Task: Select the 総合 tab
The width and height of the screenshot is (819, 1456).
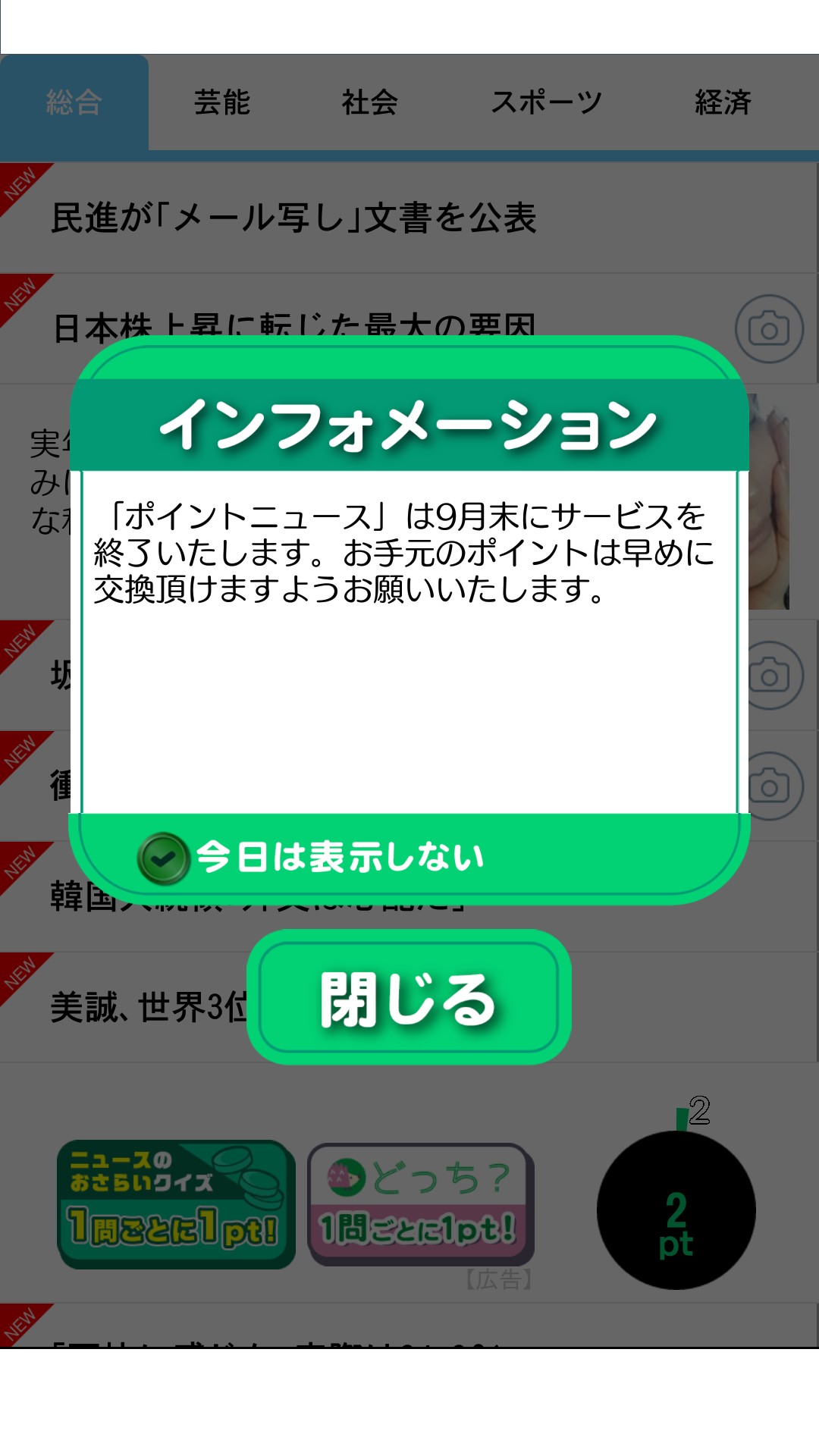Action: [74, 102]
